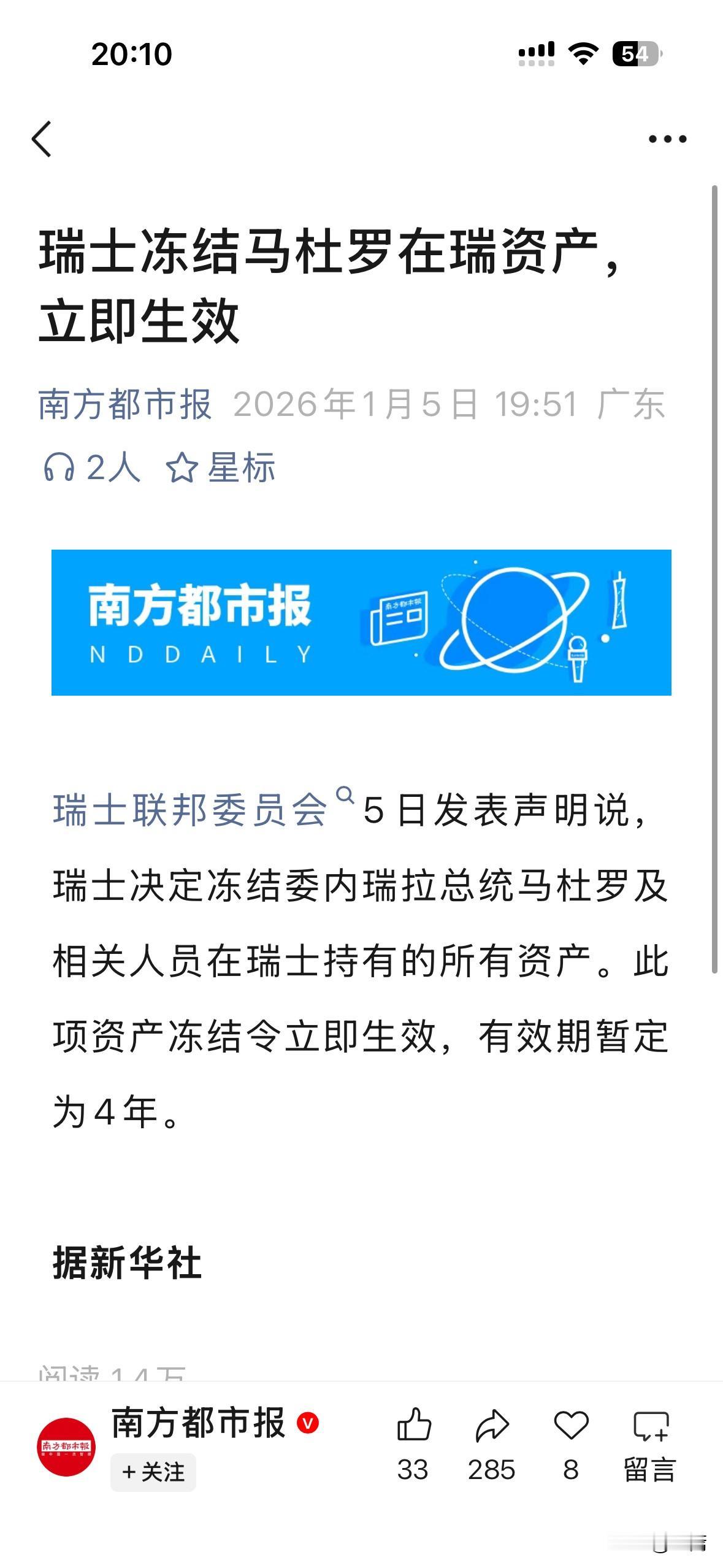Viewport: 723px width, 1568px height.
Task: Enable listening mode via 2人 headphone control
Action: click(x=92, y=467)
